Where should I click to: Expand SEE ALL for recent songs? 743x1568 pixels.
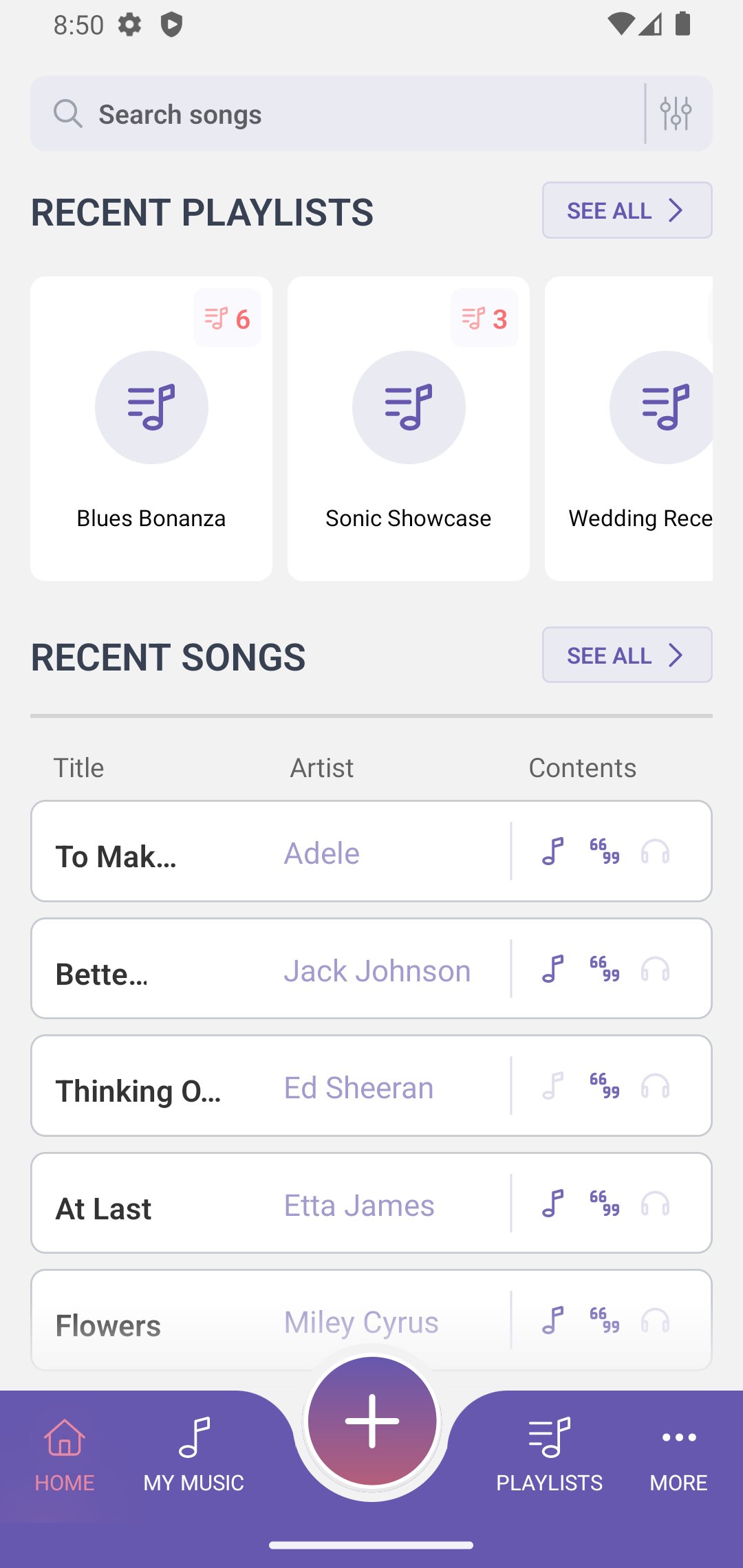[627, 655]
